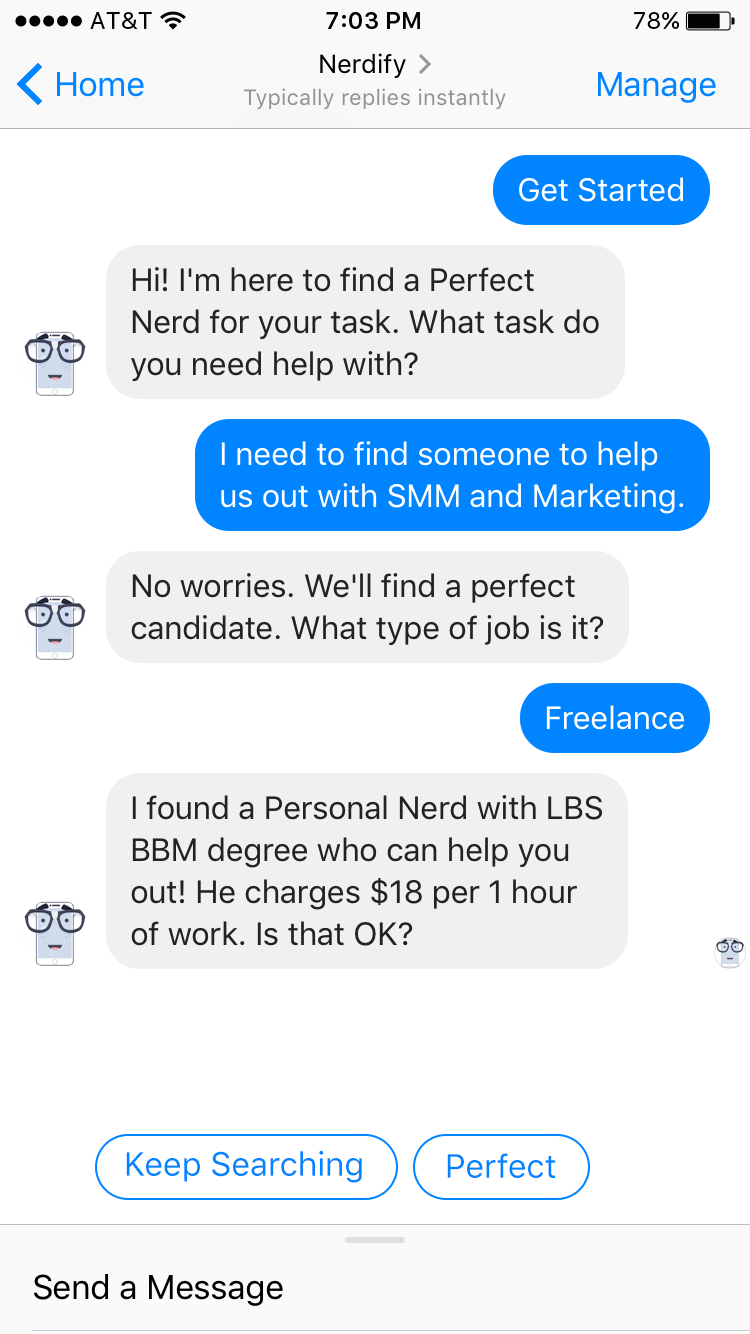
Task: Tap the Nerdify avatar next to the candidate message
Action: (x=55, y=933)
